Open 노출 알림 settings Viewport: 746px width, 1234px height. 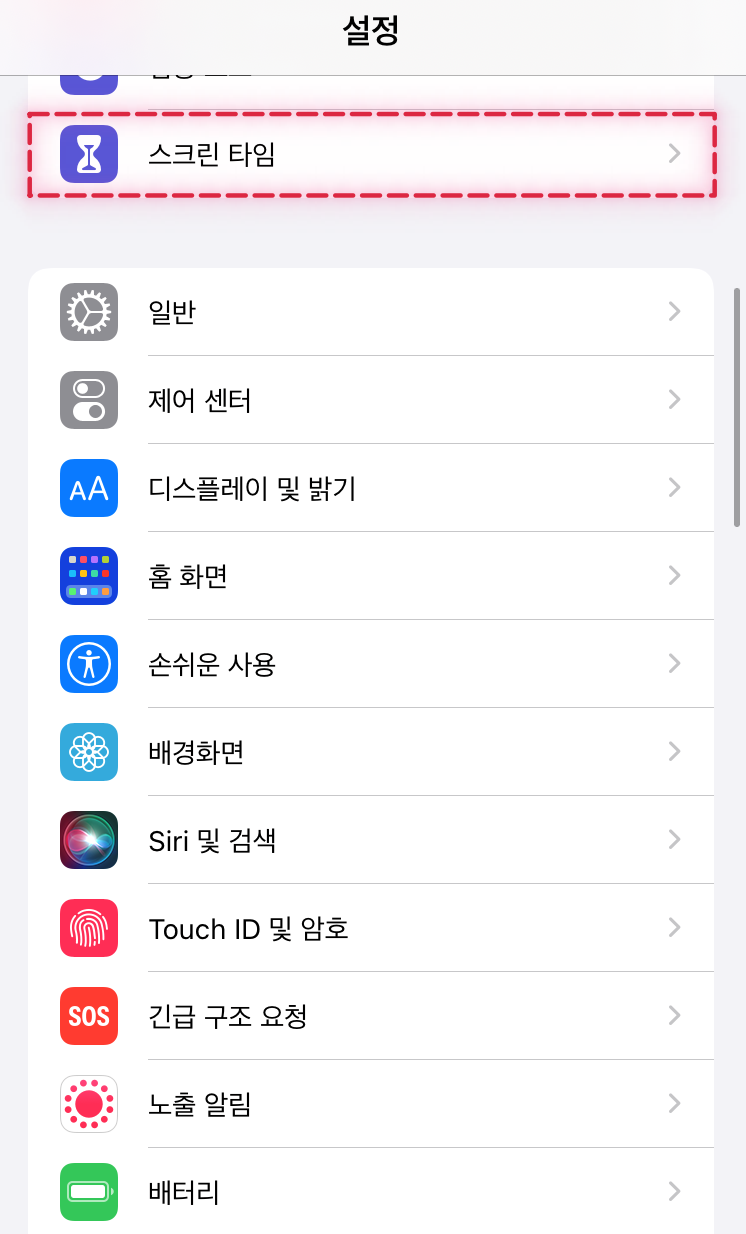pos(370,1104)
